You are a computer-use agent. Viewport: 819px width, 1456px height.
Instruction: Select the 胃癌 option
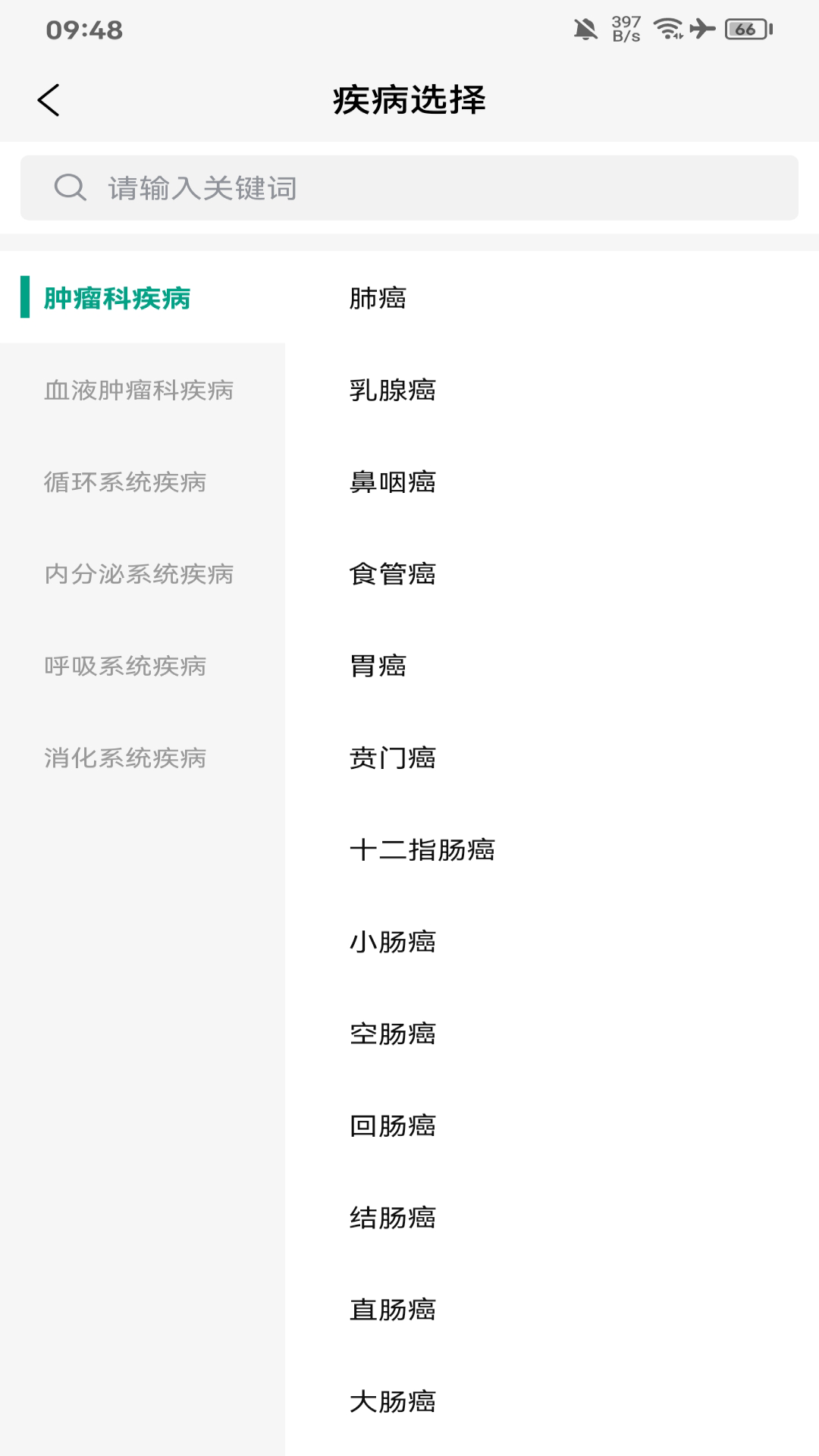[x=378, y=666]
